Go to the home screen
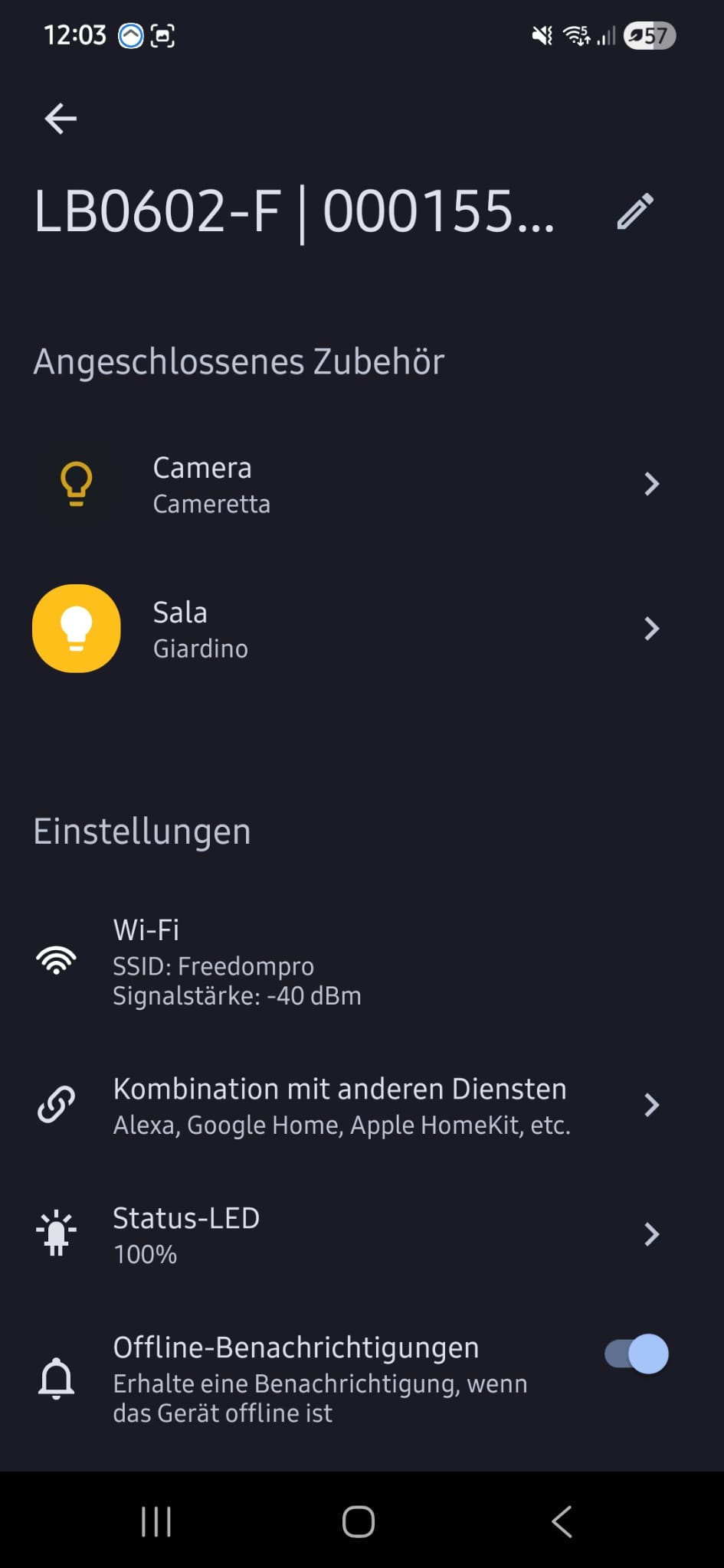The height and width of the screenshot is (1568, 724). pos(358,1521)
